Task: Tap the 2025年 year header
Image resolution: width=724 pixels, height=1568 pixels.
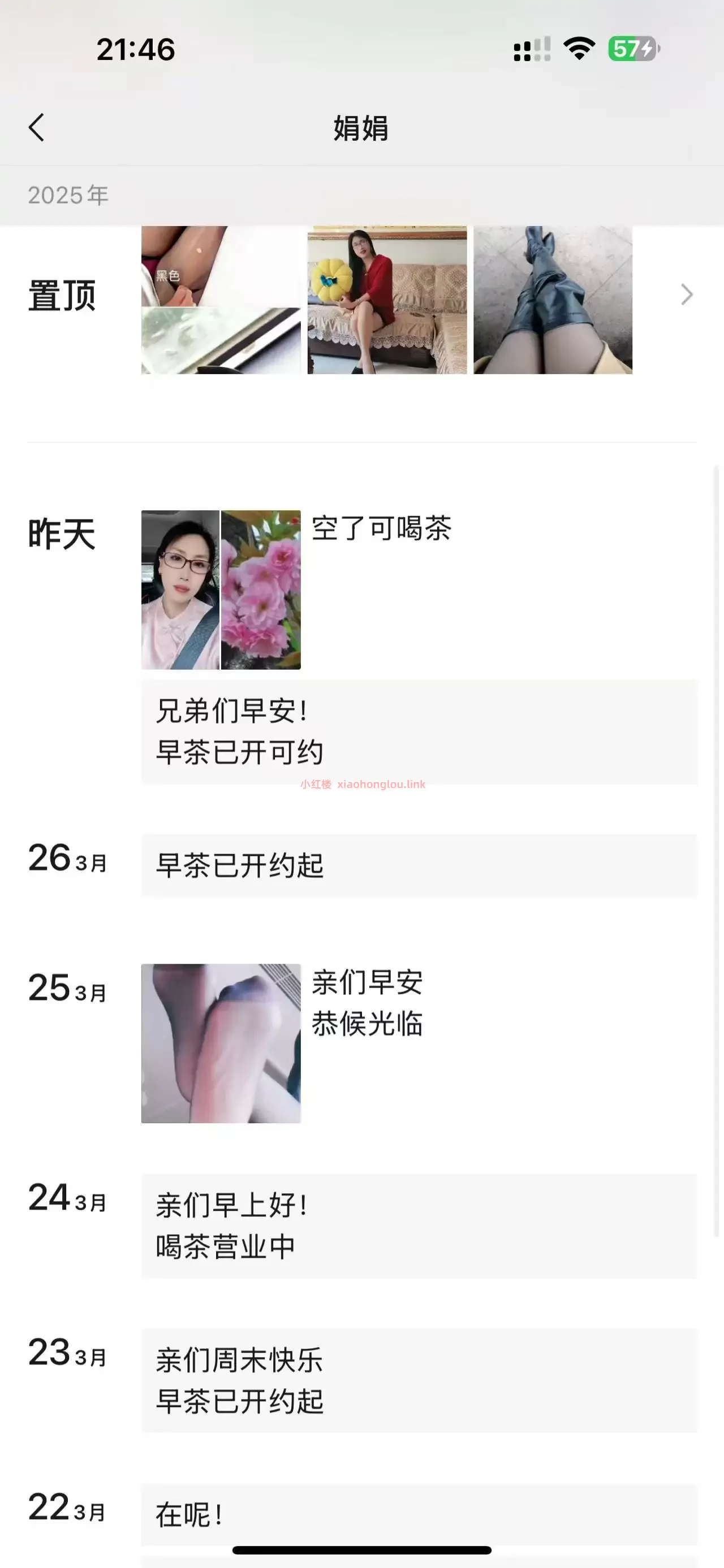Action: click(x=69, y=195)
